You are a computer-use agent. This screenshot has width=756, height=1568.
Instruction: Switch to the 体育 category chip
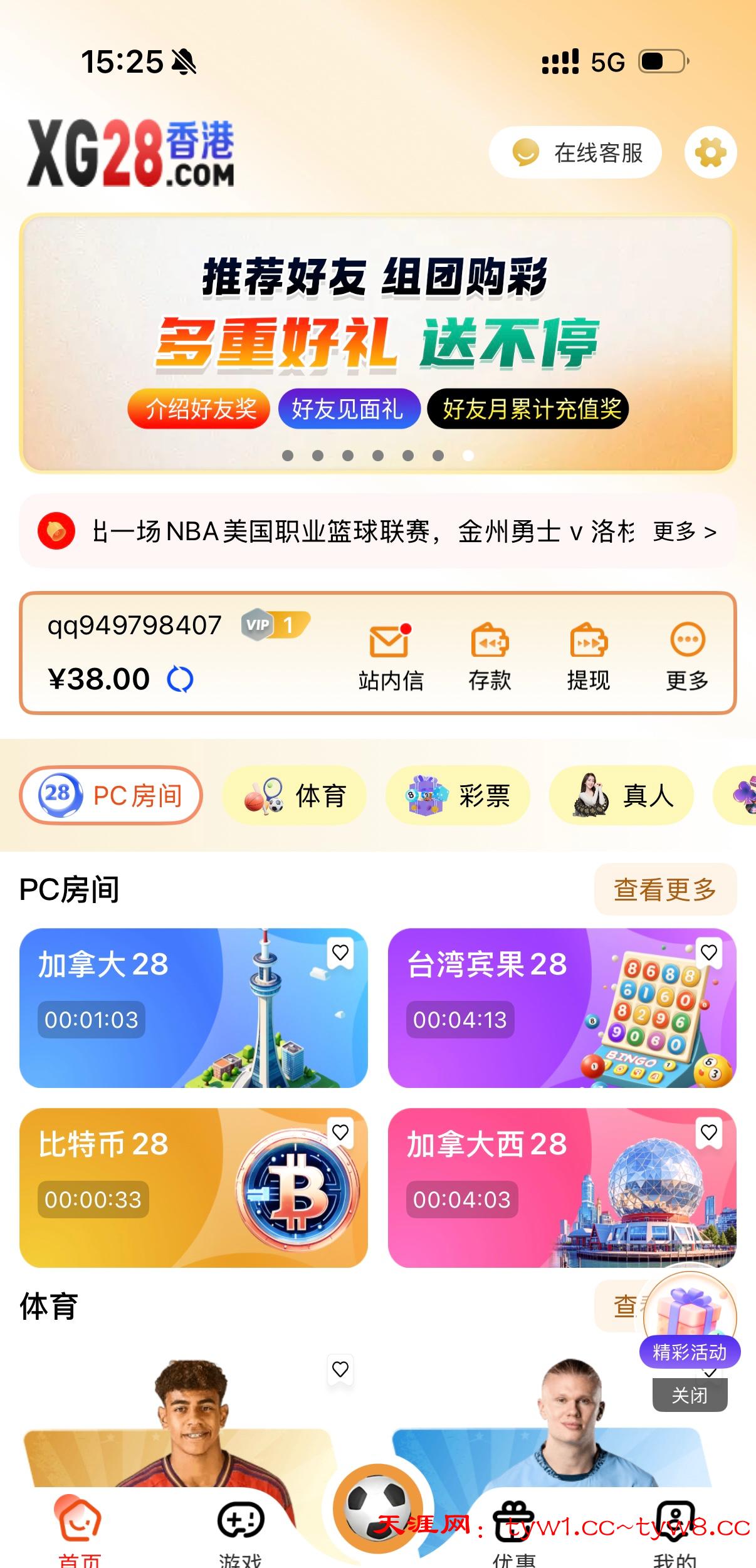point(295,795)
